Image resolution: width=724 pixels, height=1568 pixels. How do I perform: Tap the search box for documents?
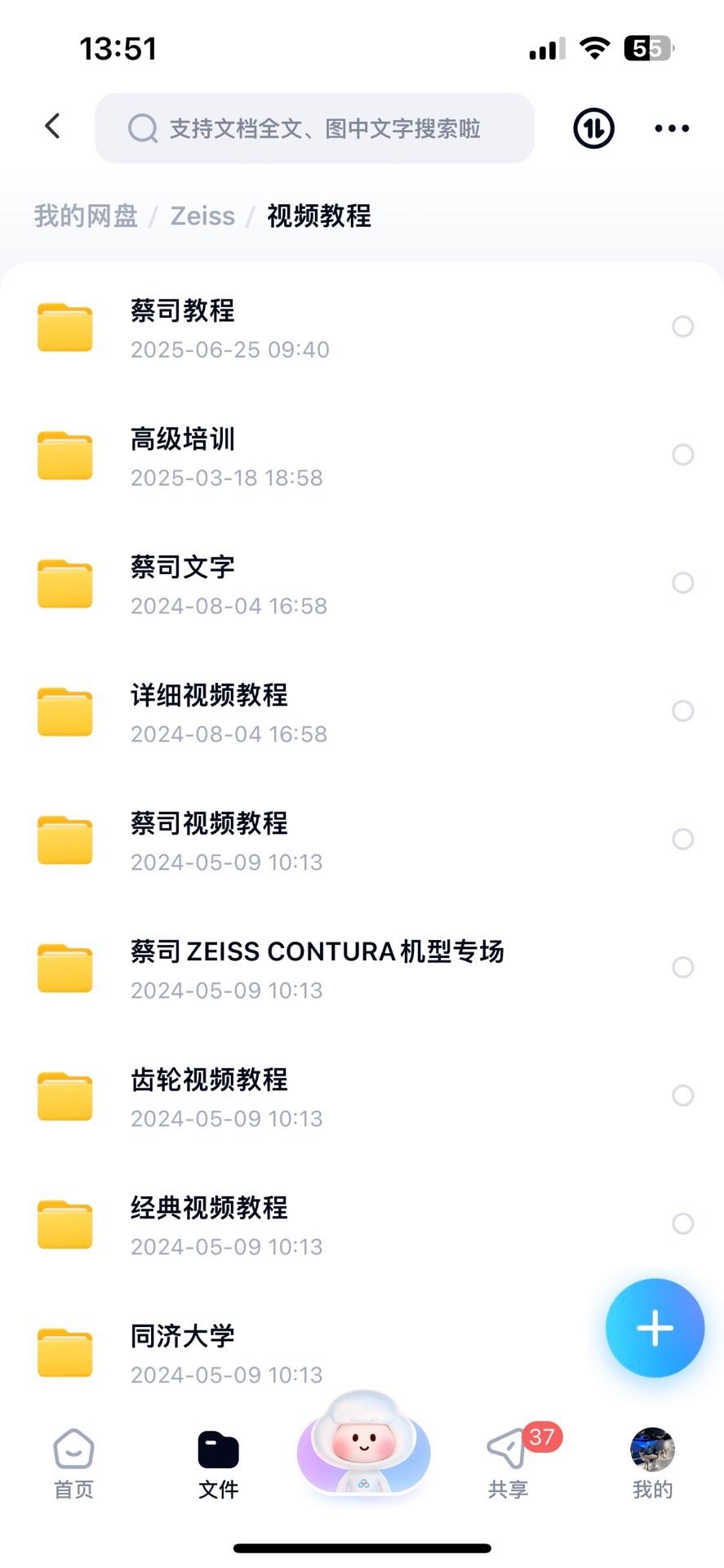tap(314, 128)
